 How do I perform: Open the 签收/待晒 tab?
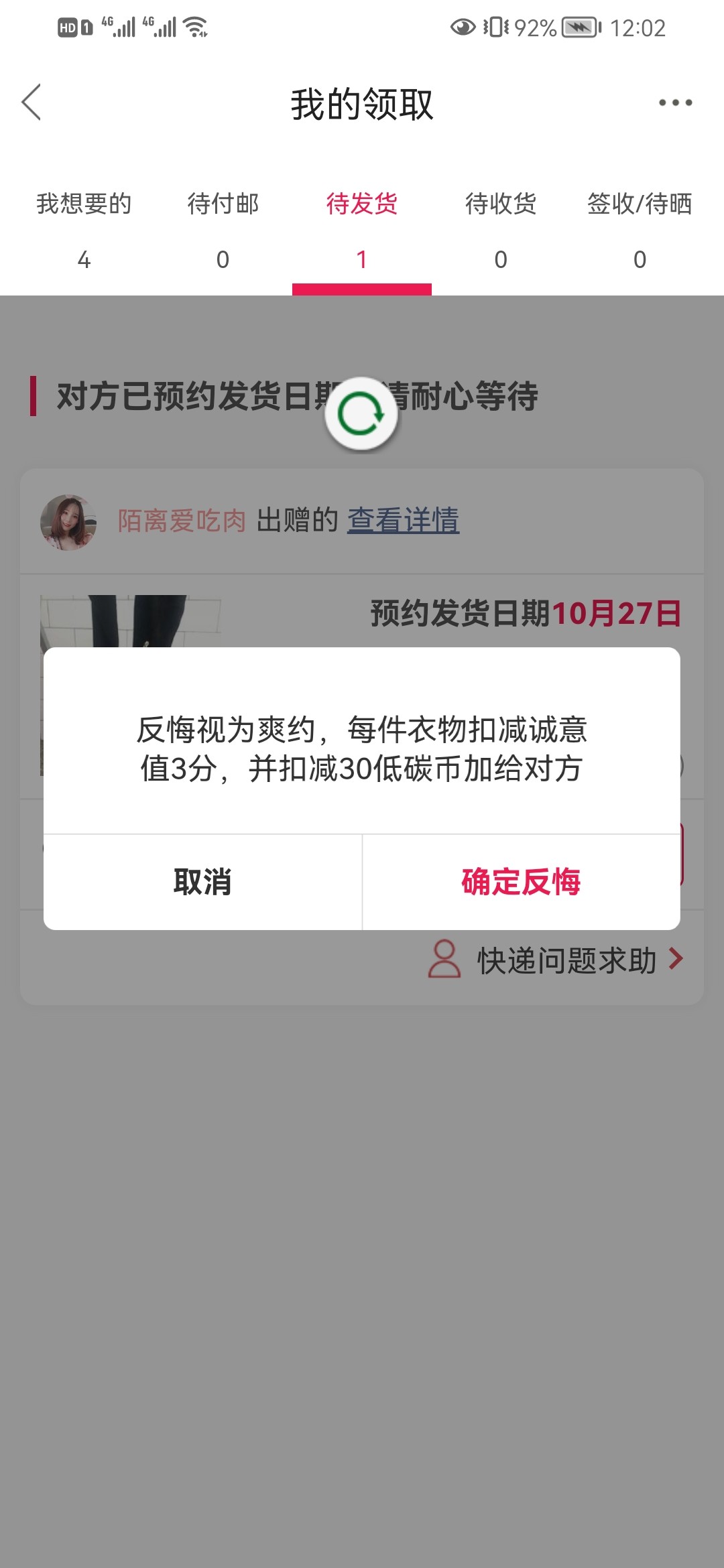pyautogui.click(x=640, y=228)
